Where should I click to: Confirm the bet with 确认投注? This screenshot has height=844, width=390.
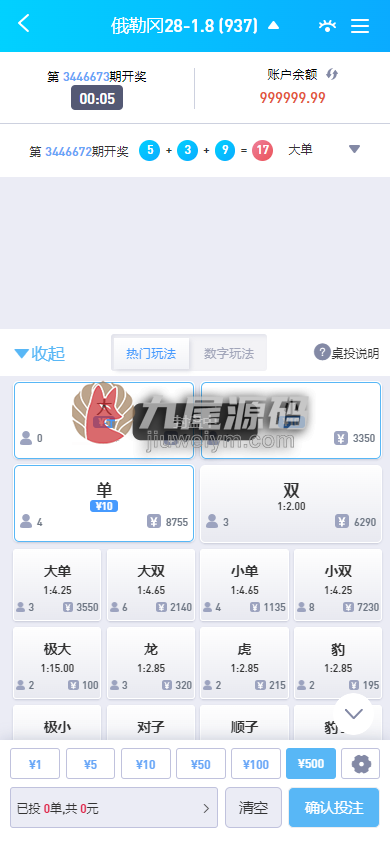(334, 807)
